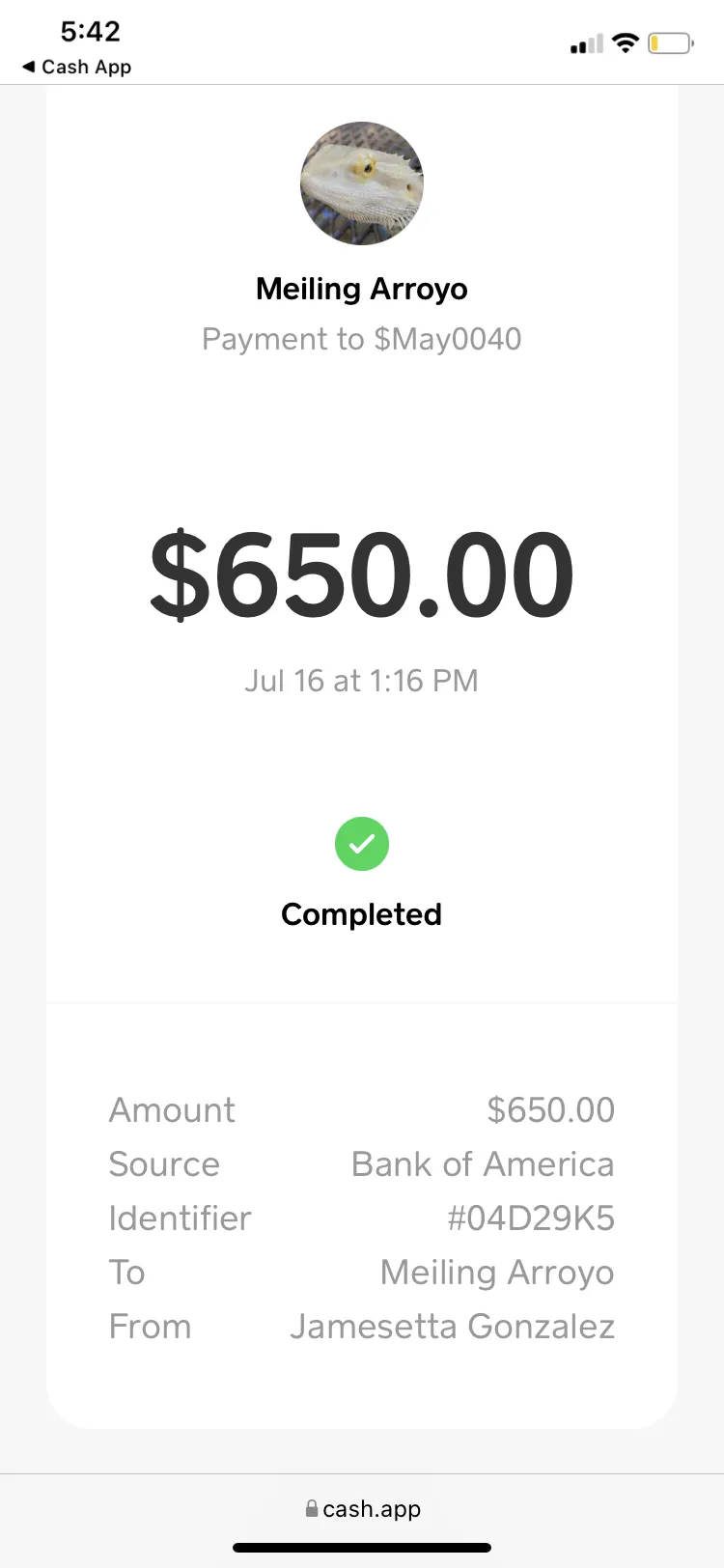This screenshot has width=724, height=1568.
Task: Tap the cash.app address bar
Action: 362,1508
